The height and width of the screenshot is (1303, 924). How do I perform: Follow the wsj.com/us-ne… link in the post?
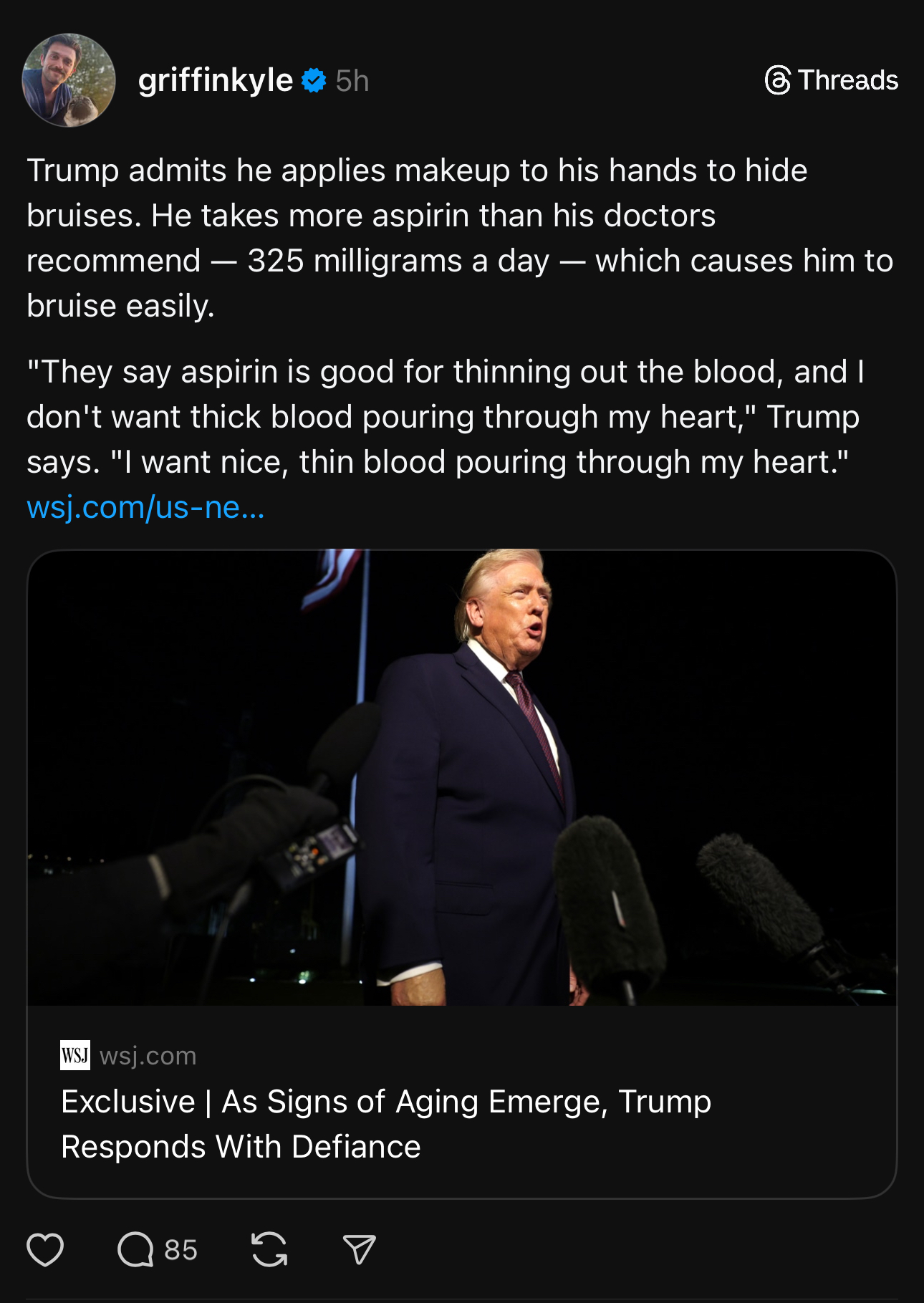145,507
